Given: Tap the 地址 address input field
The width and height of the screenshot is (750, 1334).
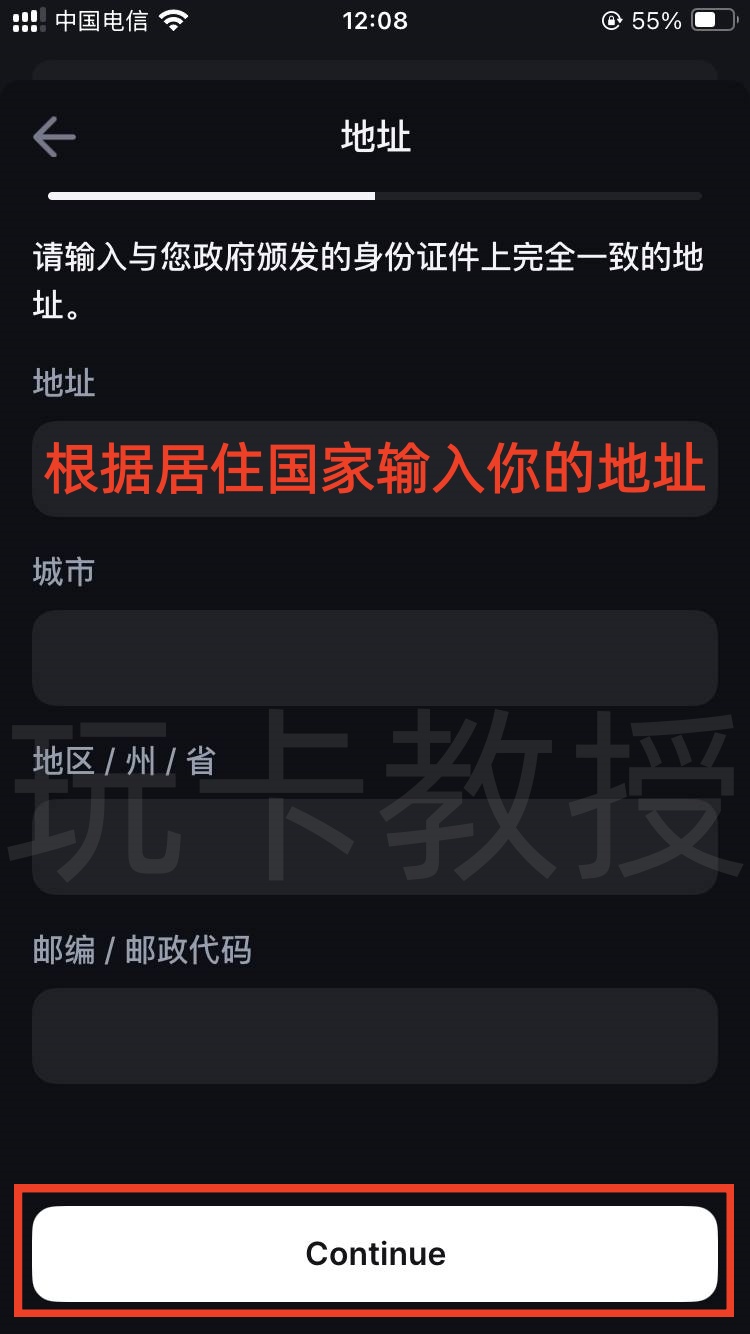Looking at the screenshot, I should [x=375, y=469].
